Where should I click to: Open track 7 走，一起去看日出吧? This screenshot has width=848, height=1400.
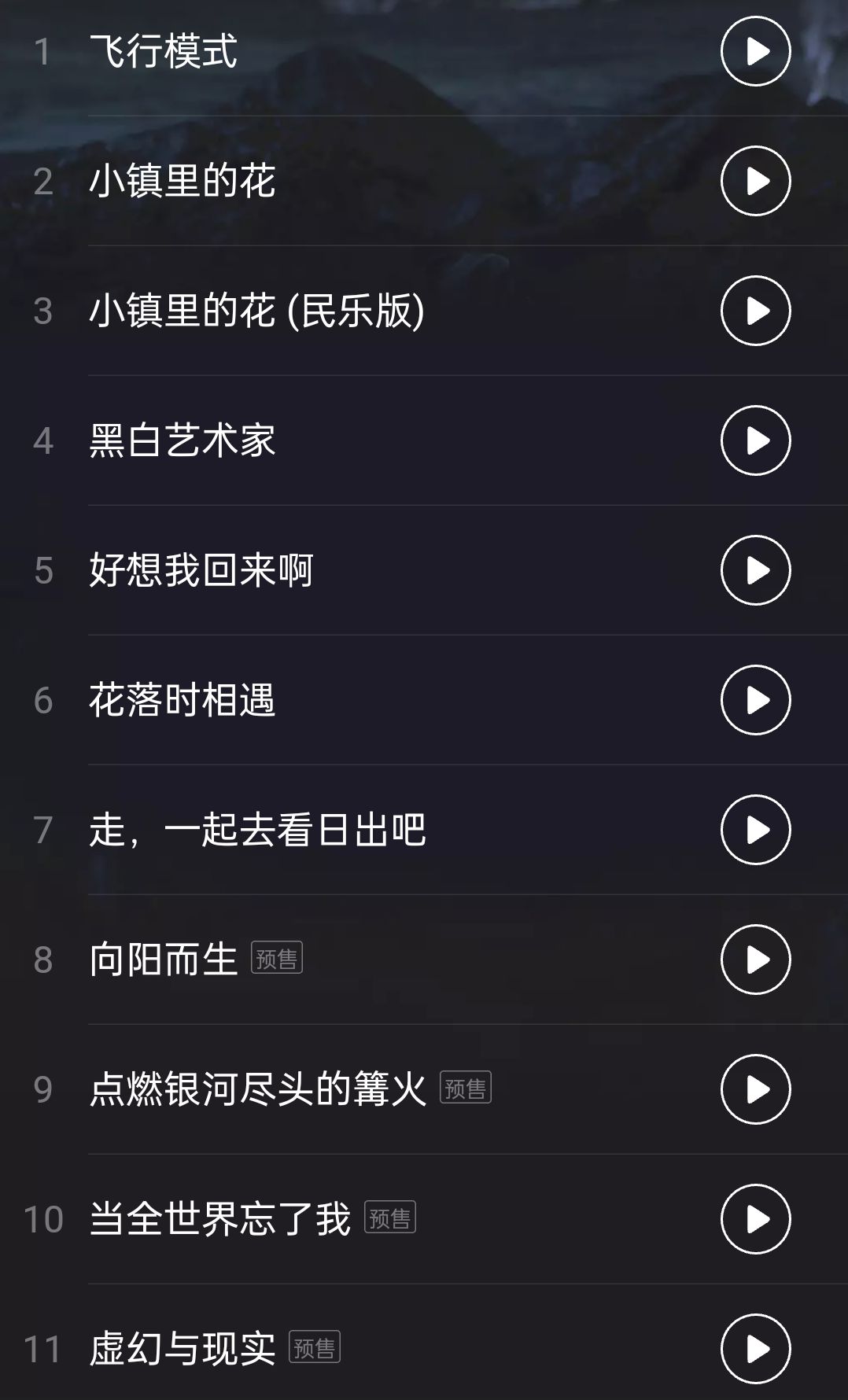click(x=256, y=828)
